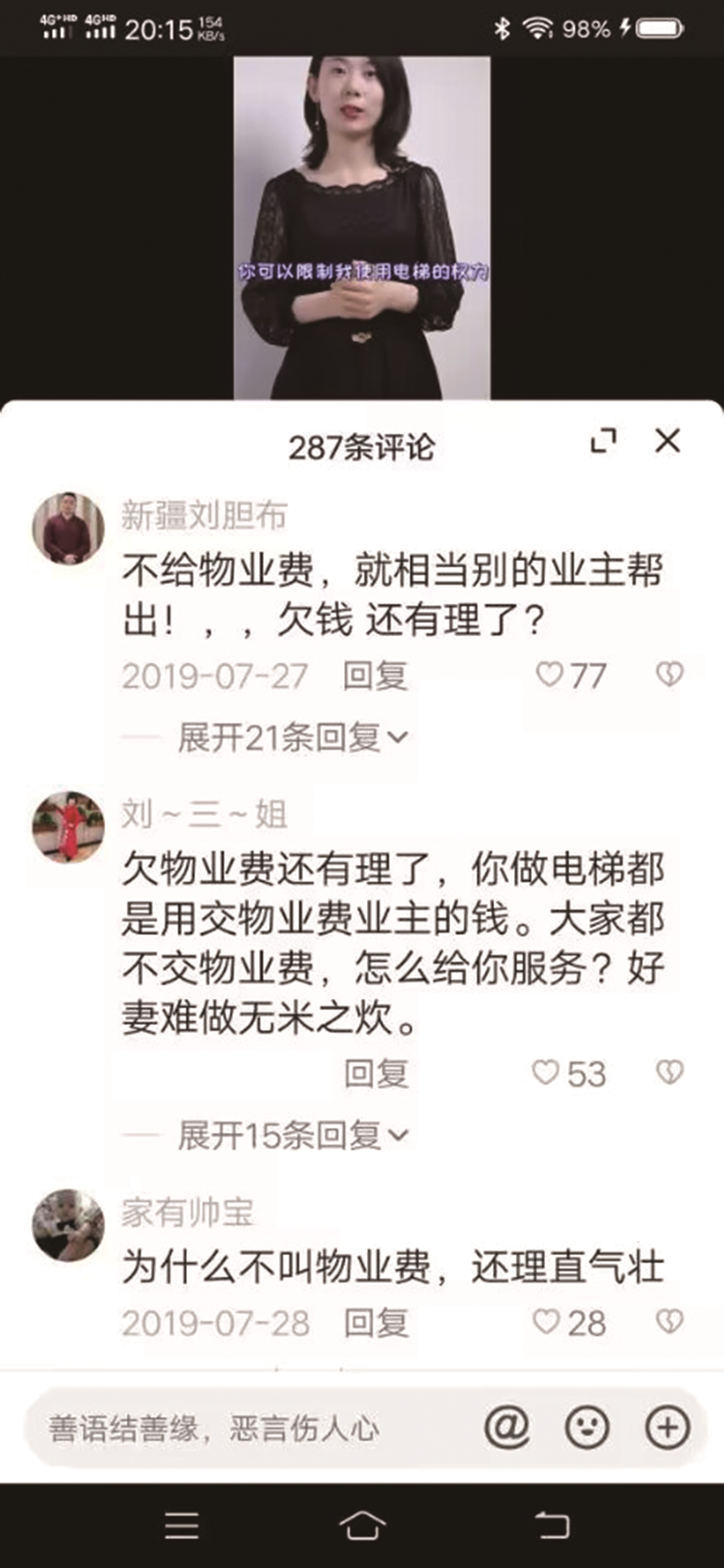Like 新疆刘胆布's comment with 77 likes
Image resolution: width=724 pixels, height=1568 pixels.
coord(549,674)
